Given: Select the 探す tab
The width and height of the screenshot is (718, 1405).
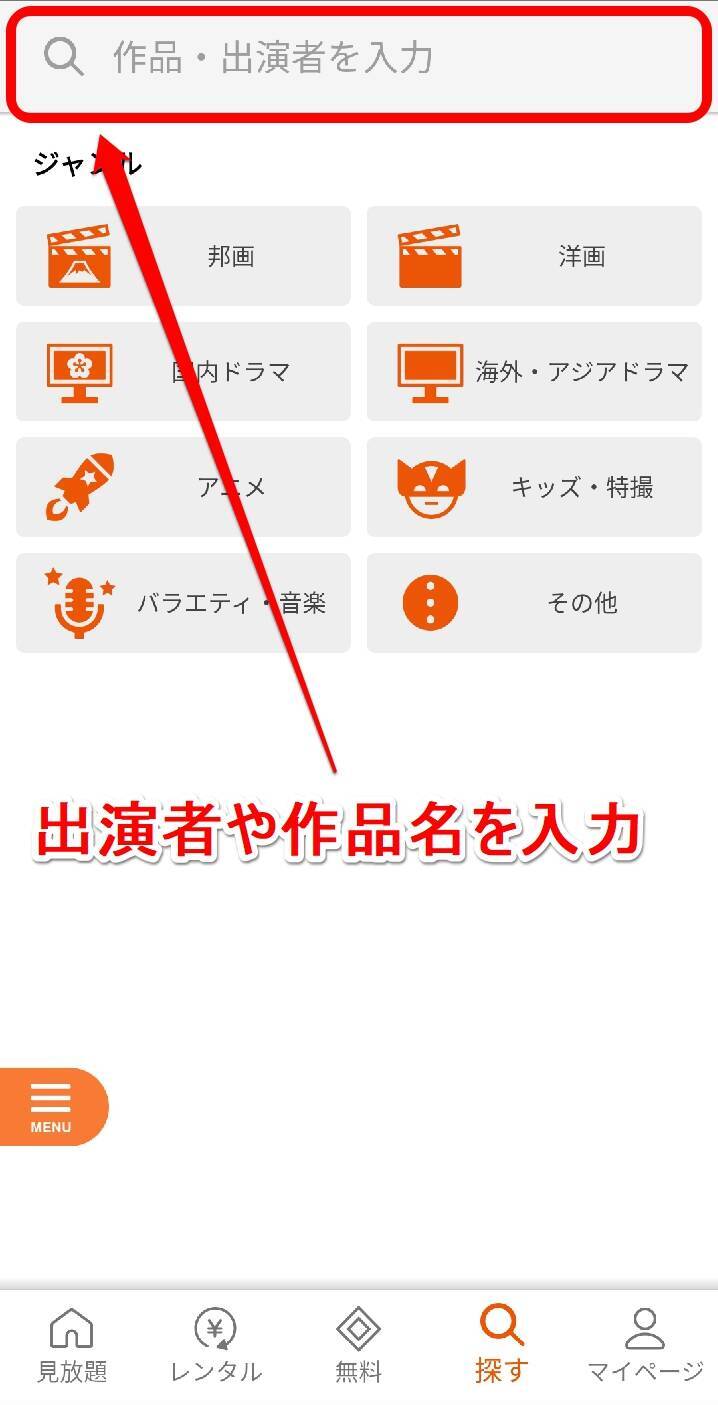Looking at the screenshot, I should click(x=501, y=1346).
